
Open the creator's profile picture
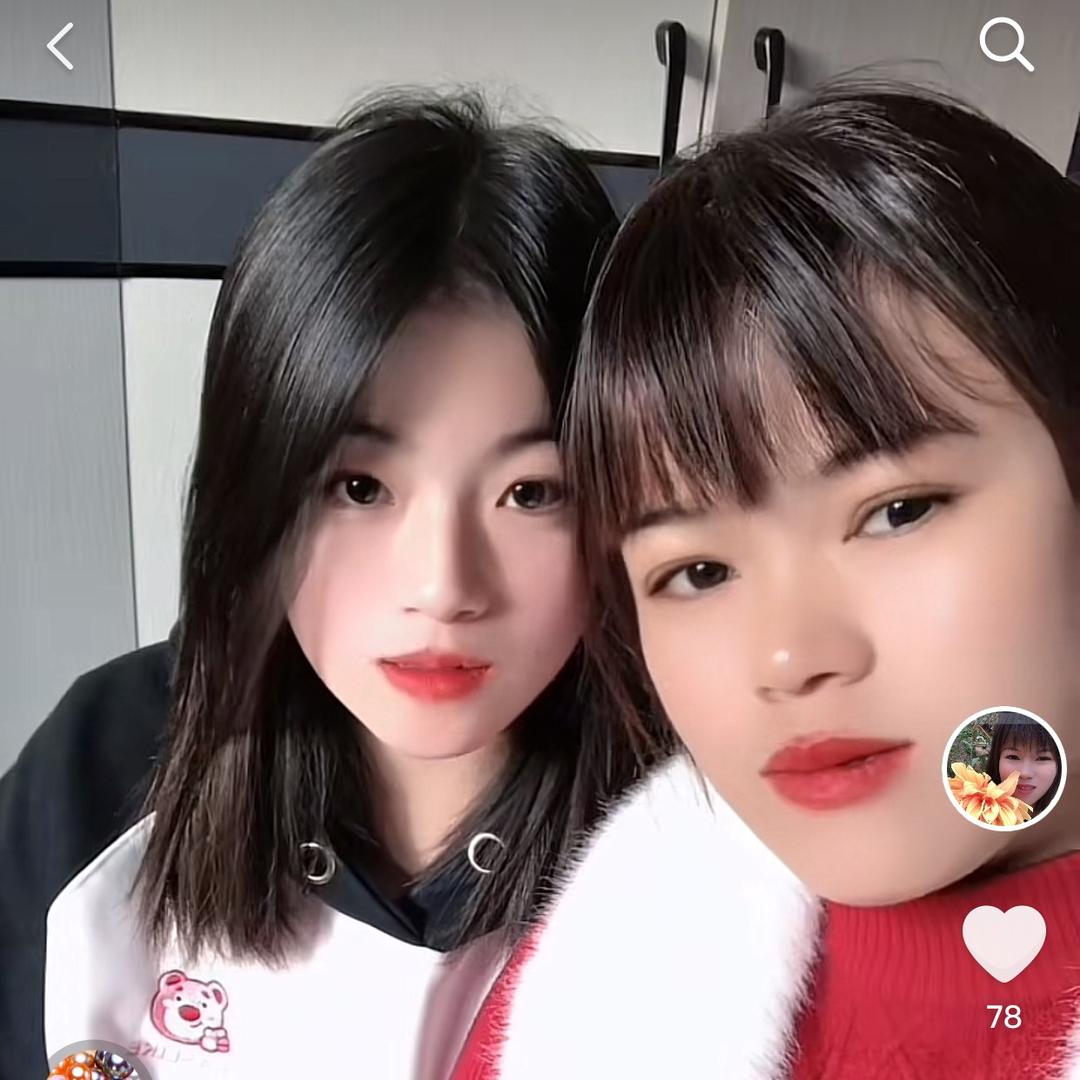pyautogui.click(x=1004, y=768)
